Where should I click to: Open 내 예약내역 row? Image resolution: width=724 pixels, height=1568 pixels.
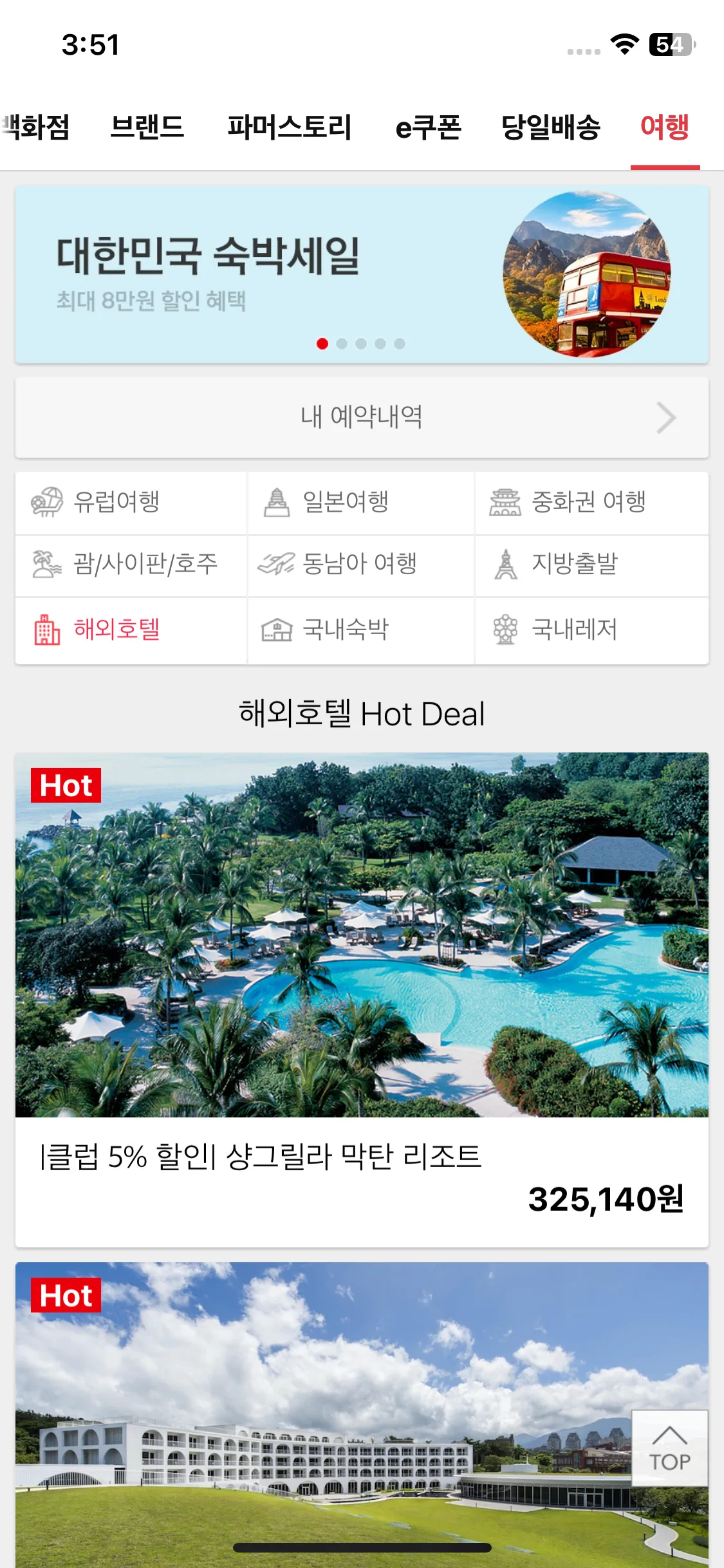pyautogui.click(x=362, y=417)
